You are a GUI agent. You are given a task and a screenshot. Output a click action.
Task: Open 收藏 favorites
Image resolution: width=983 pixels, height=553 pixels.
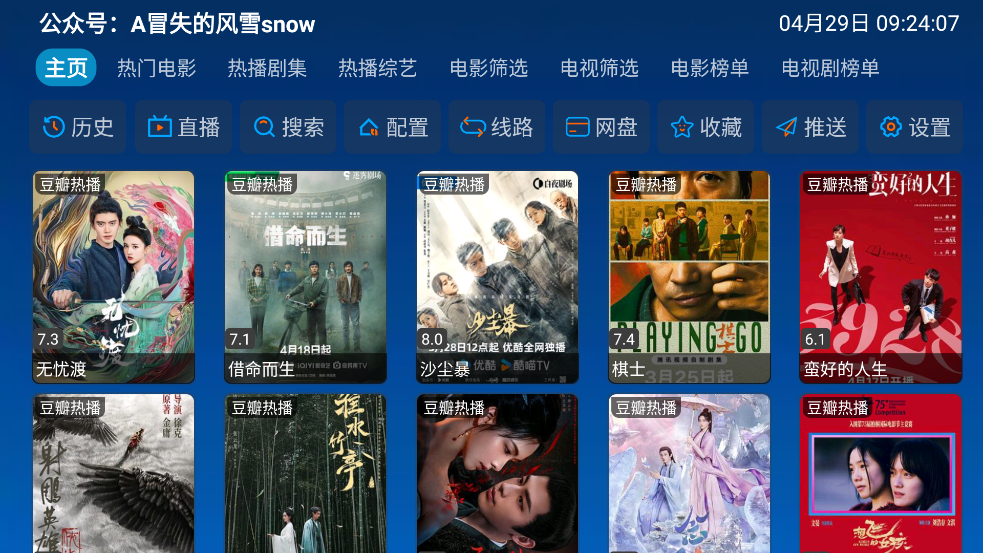(706, 127)
